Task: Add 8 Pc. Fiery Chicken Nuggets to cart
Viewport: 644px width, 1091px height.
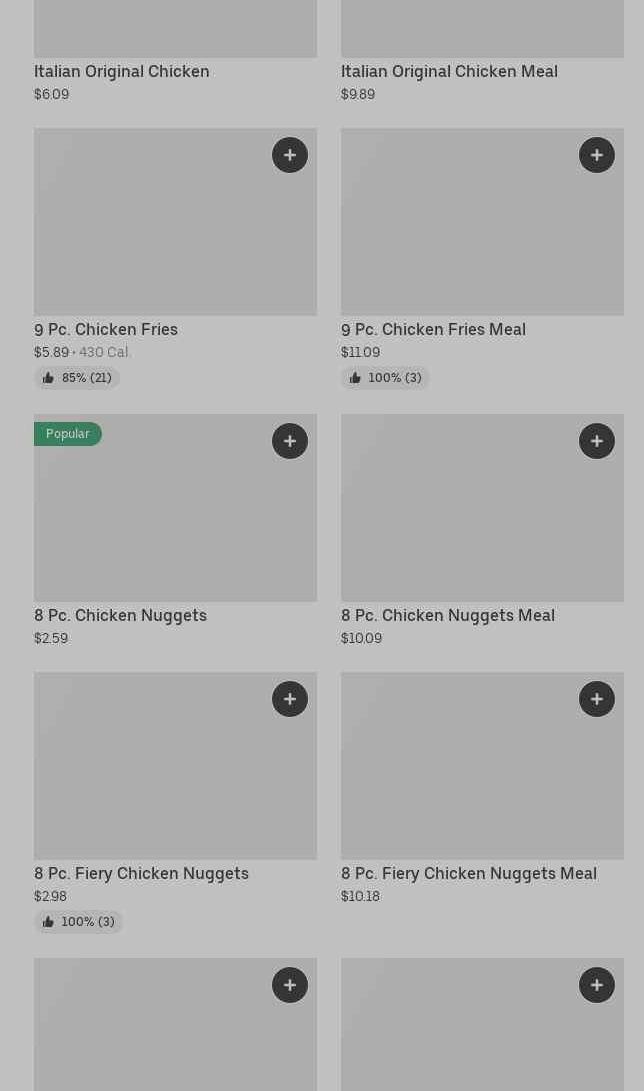Action: pyautogui.click(x=290, y=699)
